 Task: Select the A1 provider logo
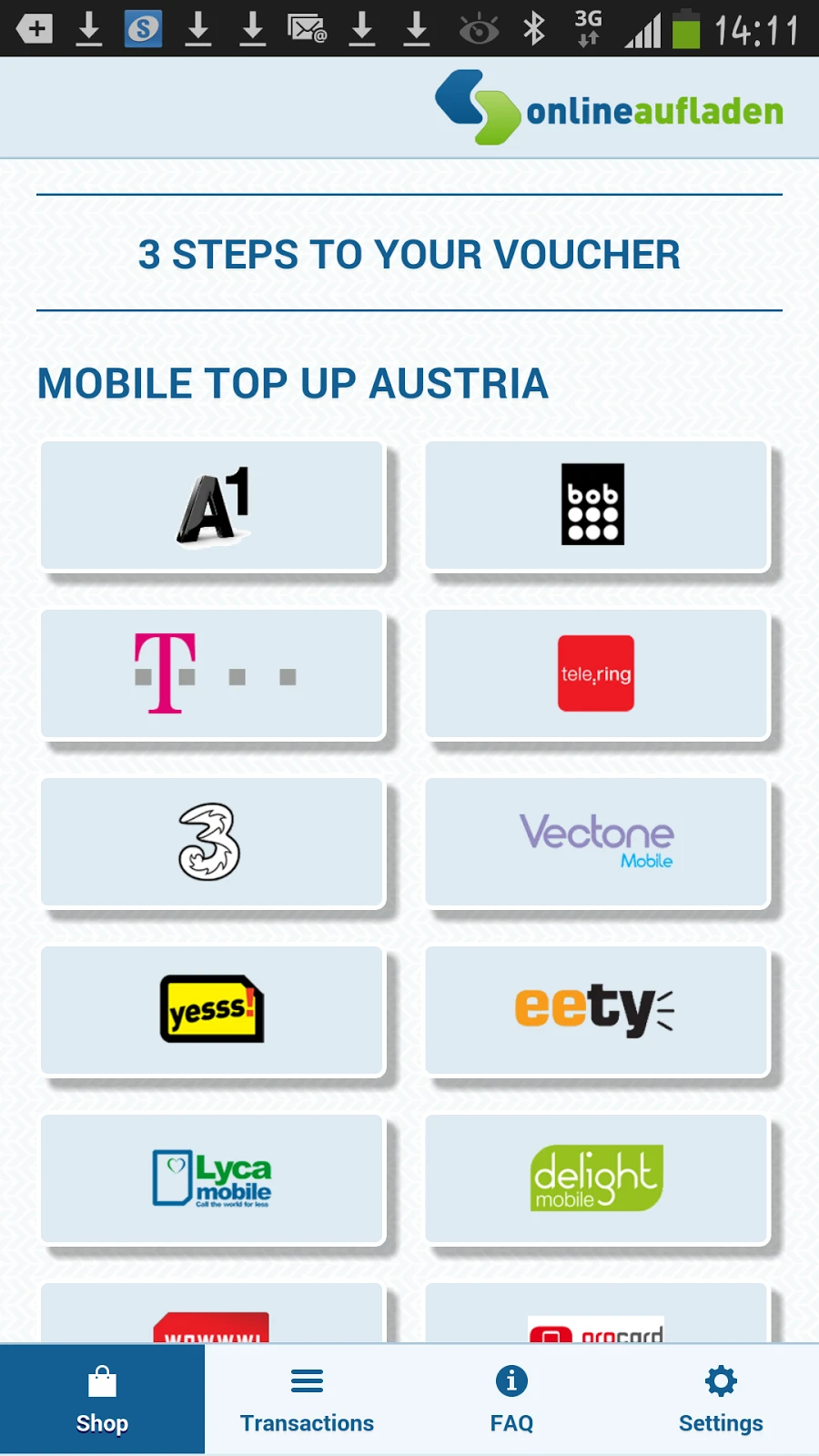(211, 506)
